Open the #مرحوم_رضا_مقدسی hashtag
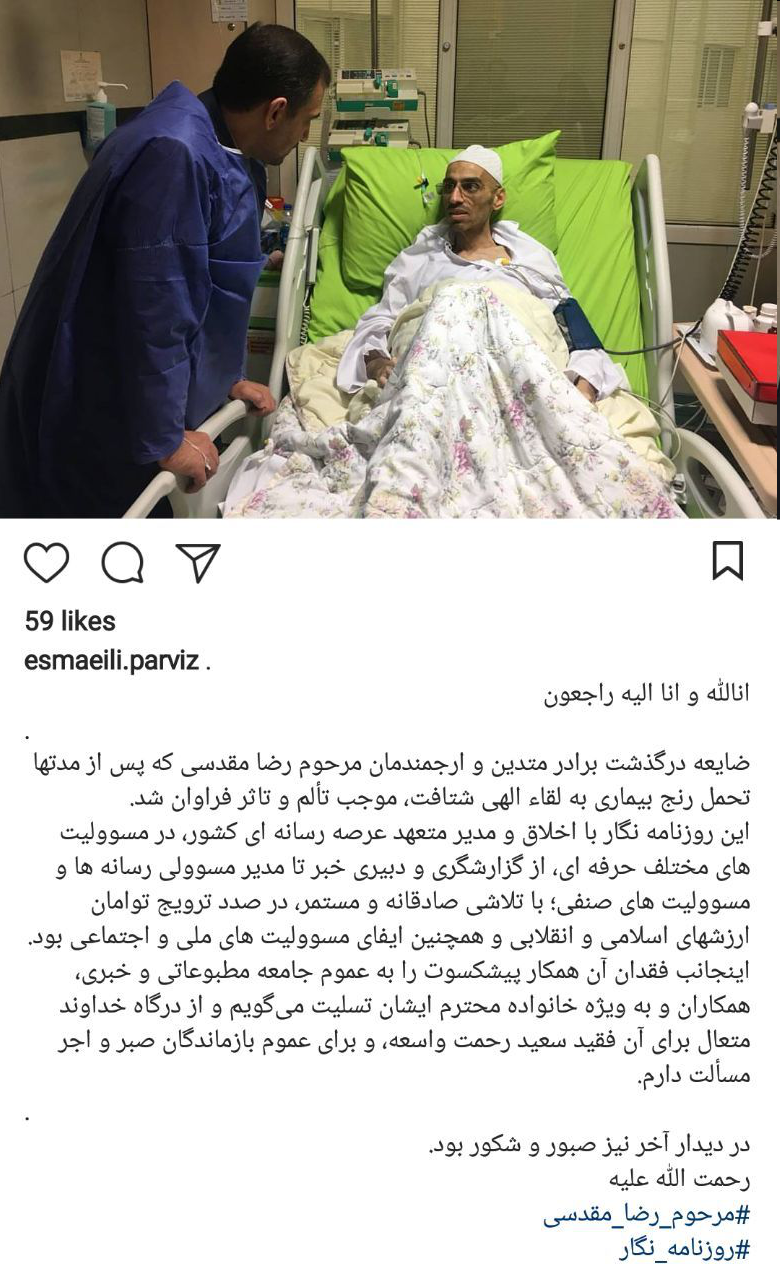The image size is (780, 1280). (647, 1216)
